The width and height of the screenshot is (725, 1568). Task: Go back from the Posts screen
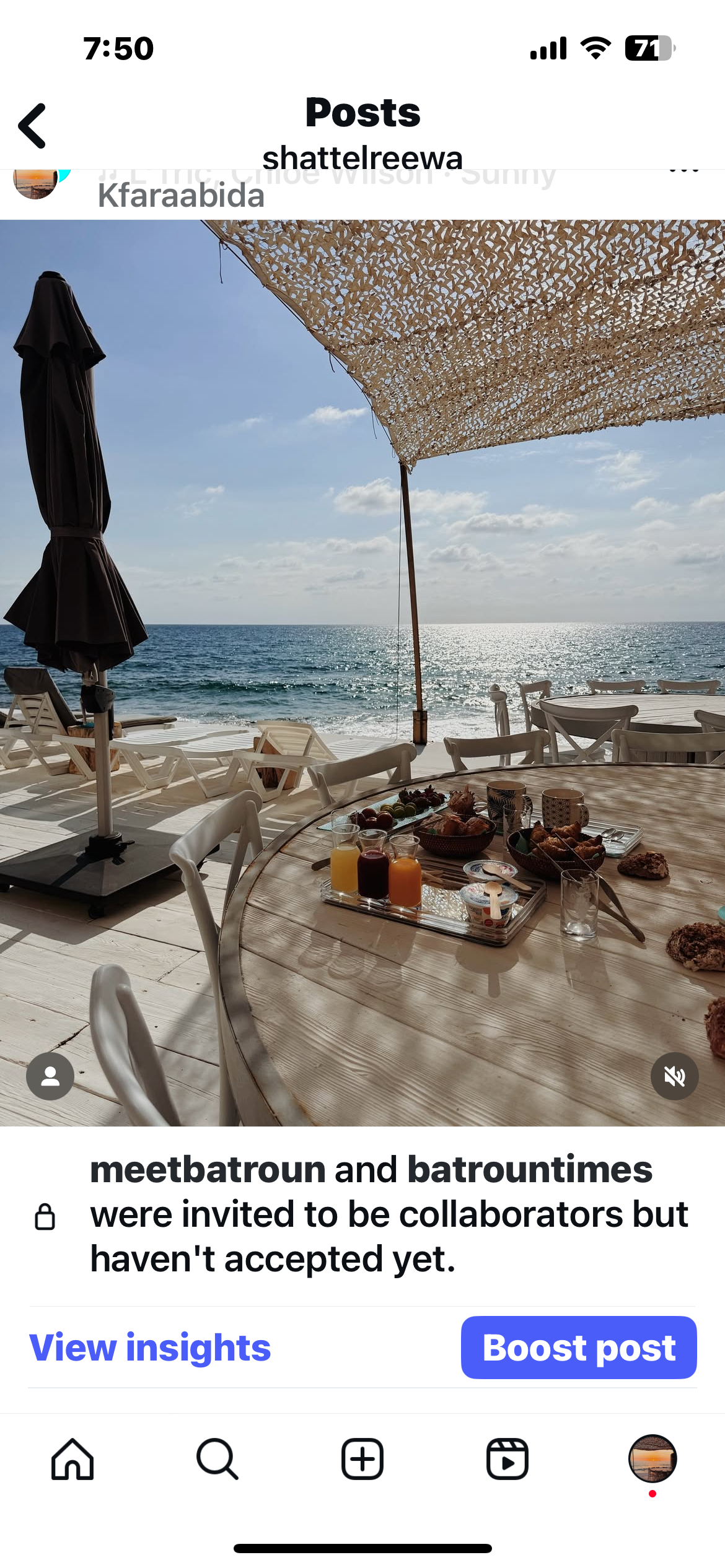pyautogui.click(x=32, y=126)
